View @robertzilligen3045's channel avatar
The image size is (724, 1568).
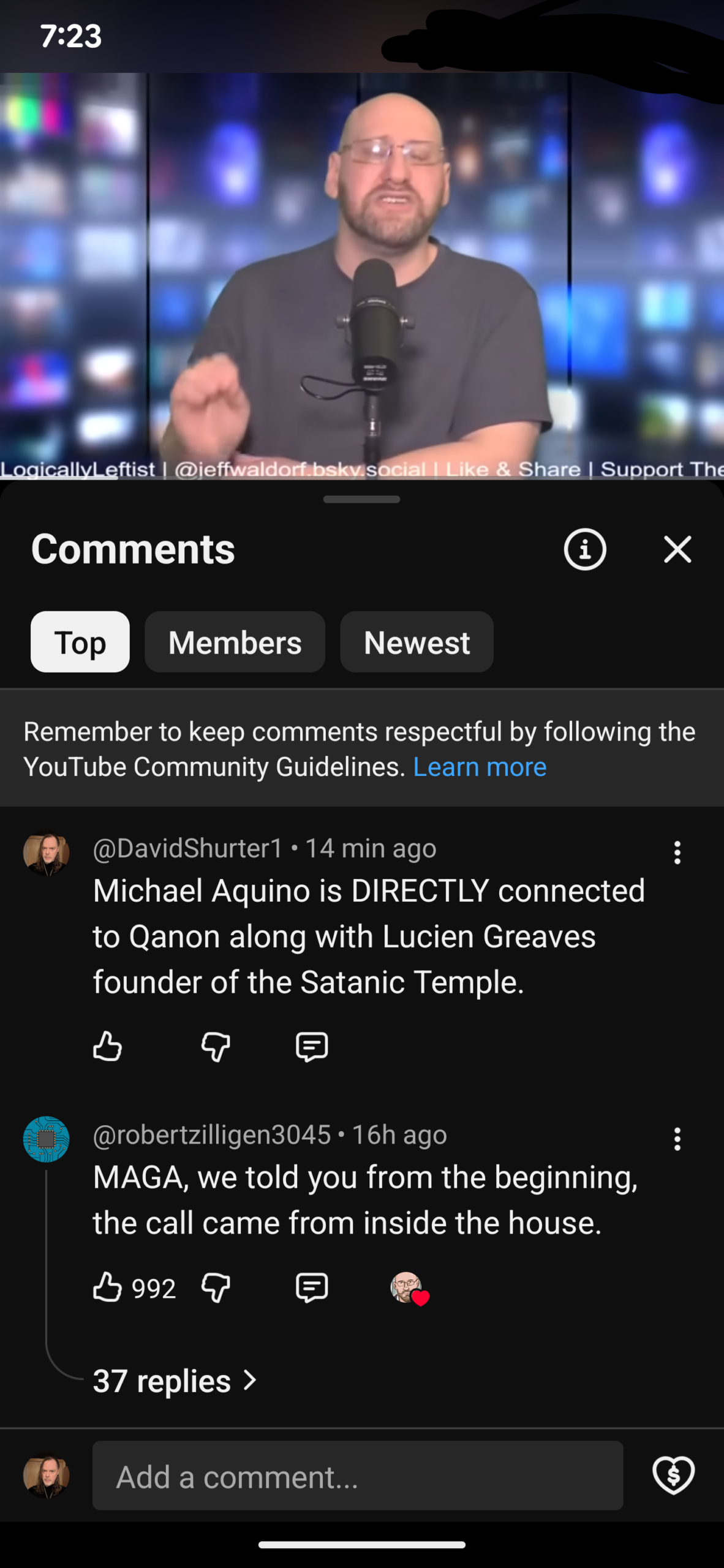click(47, 1139)
